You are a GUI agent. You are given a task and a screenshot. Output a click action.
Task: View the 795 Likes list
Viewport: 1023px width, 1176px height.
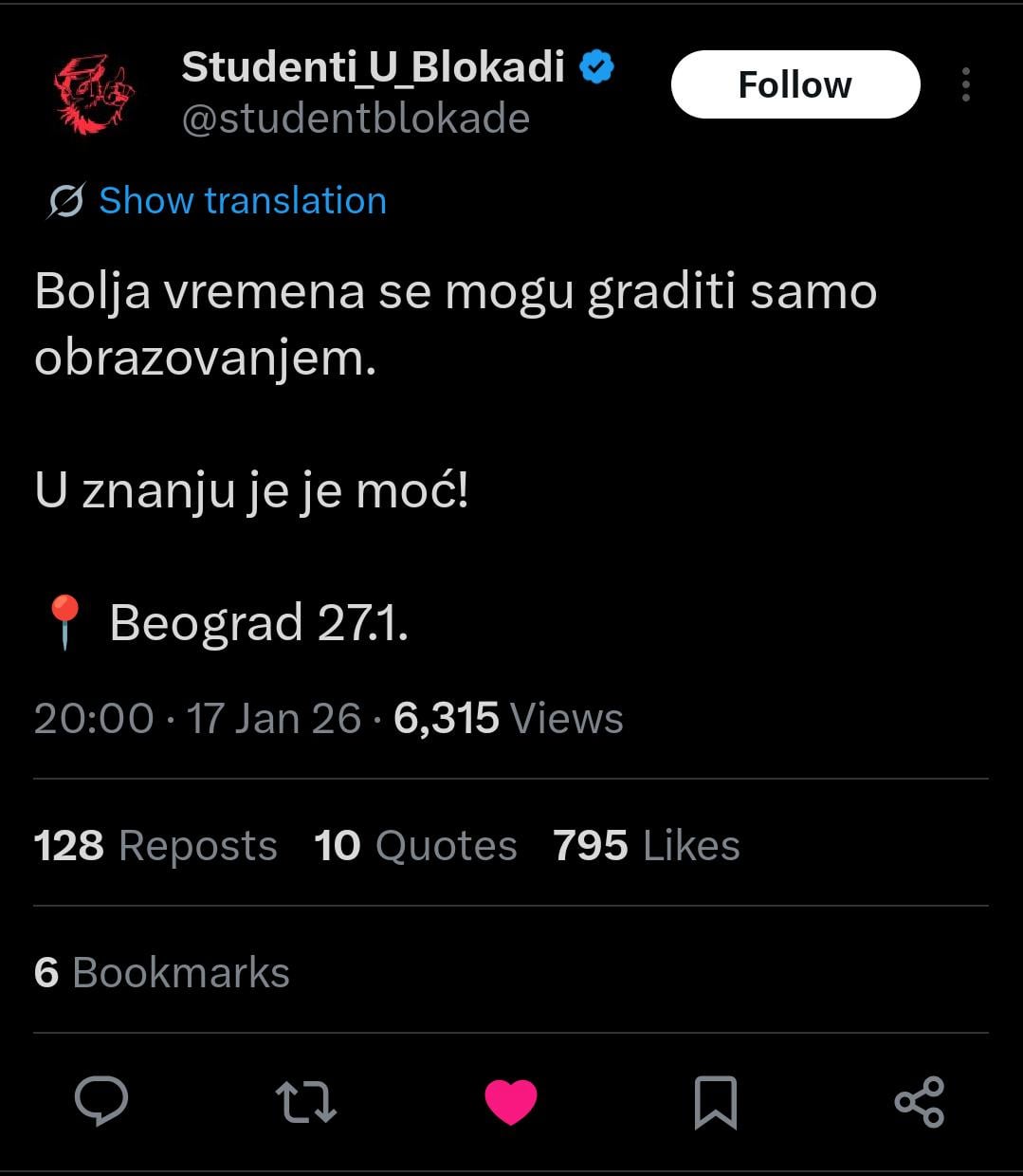(646, 845)
